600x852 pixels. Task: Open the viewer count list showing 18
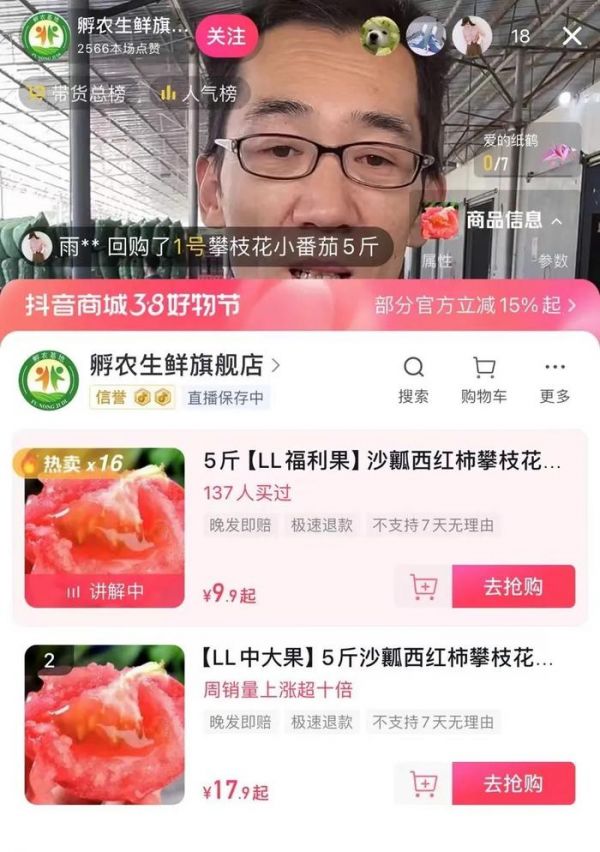pos(520,37)
